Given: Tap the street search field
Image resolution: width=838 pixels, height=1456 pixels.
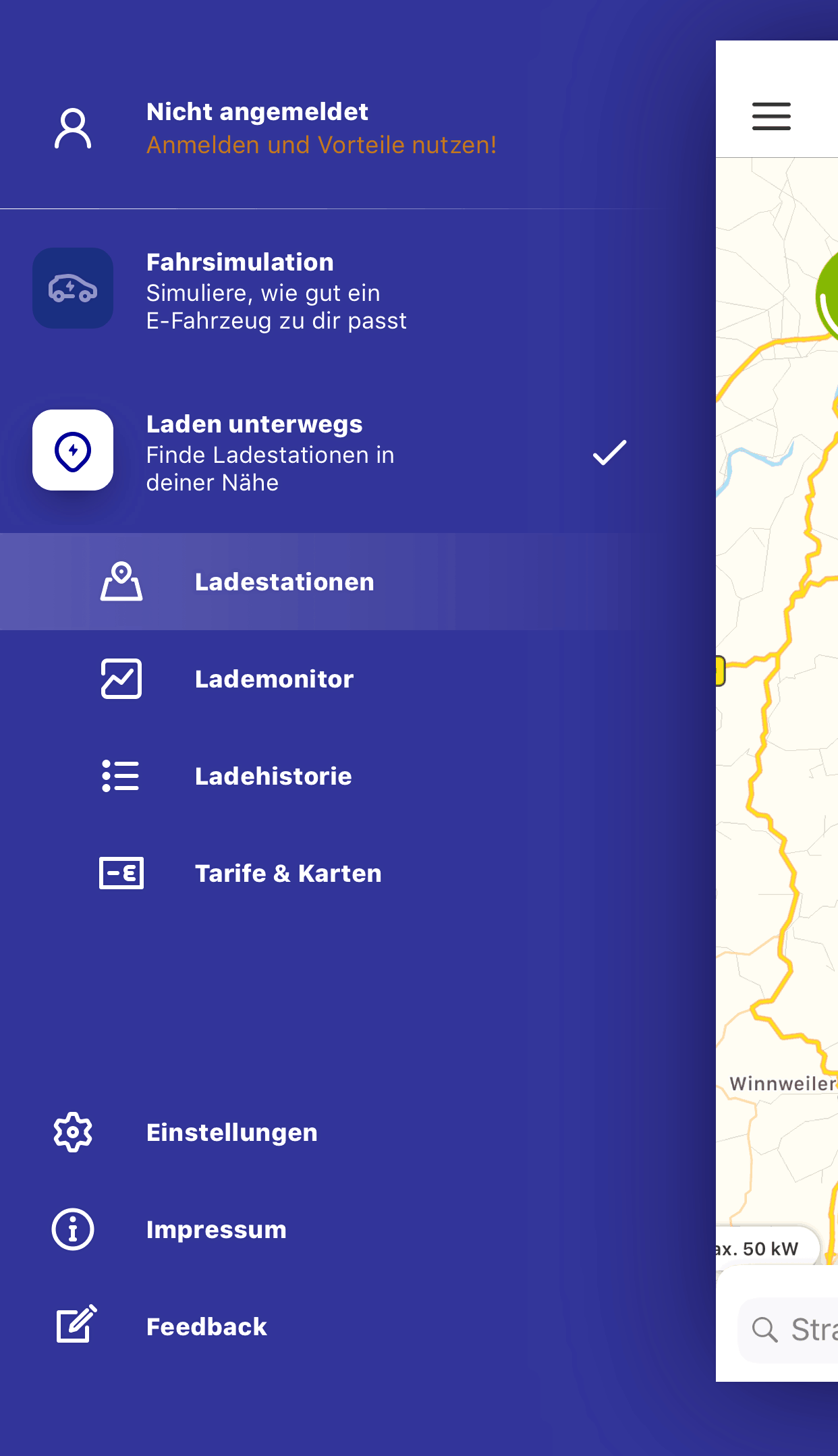Looking at the screenshot, I should tap(788, 1329).
